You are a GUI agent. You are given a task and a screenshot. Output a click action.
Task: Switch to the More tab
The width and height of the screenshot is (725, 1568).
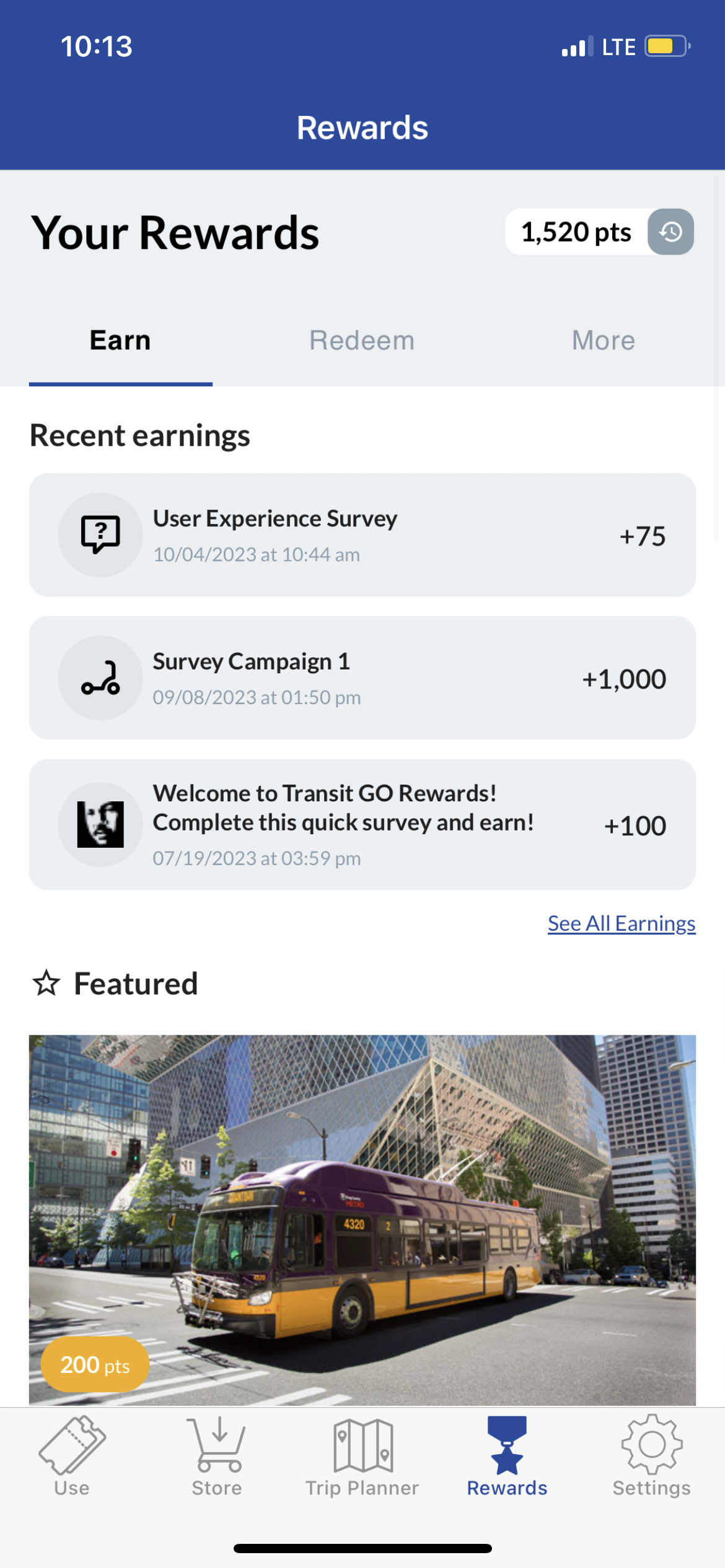[604, 341]
